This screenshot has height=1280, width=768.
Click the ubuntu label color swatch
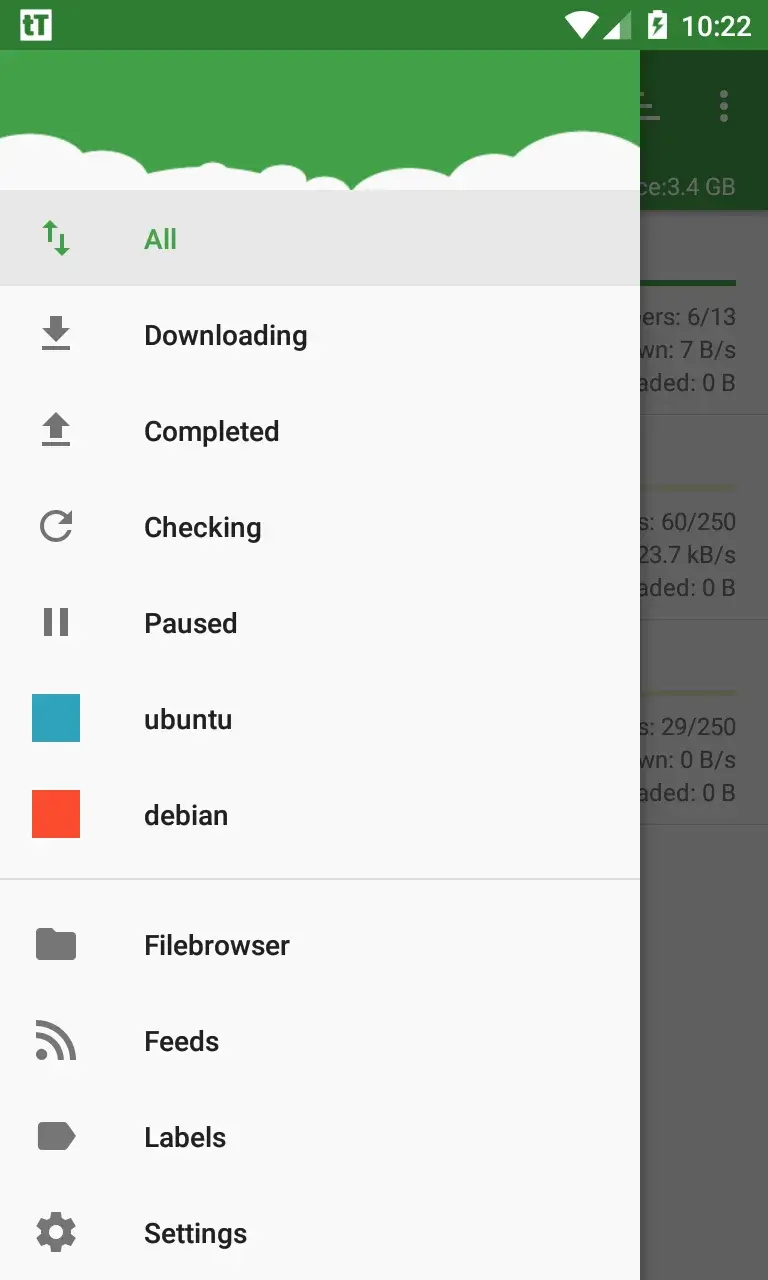pyautogui.click(x=55, y=718)
